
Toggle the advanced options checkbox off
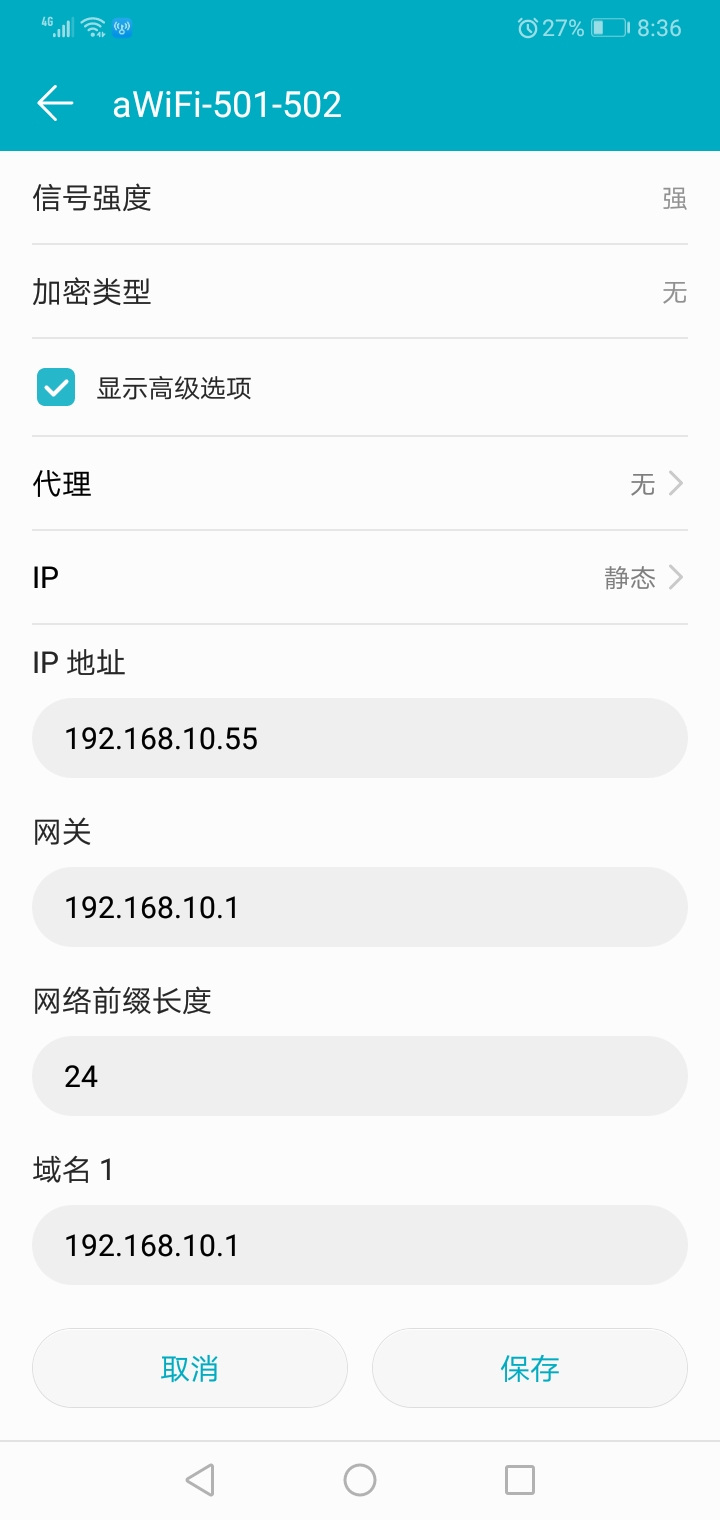(x=55, y=386)
